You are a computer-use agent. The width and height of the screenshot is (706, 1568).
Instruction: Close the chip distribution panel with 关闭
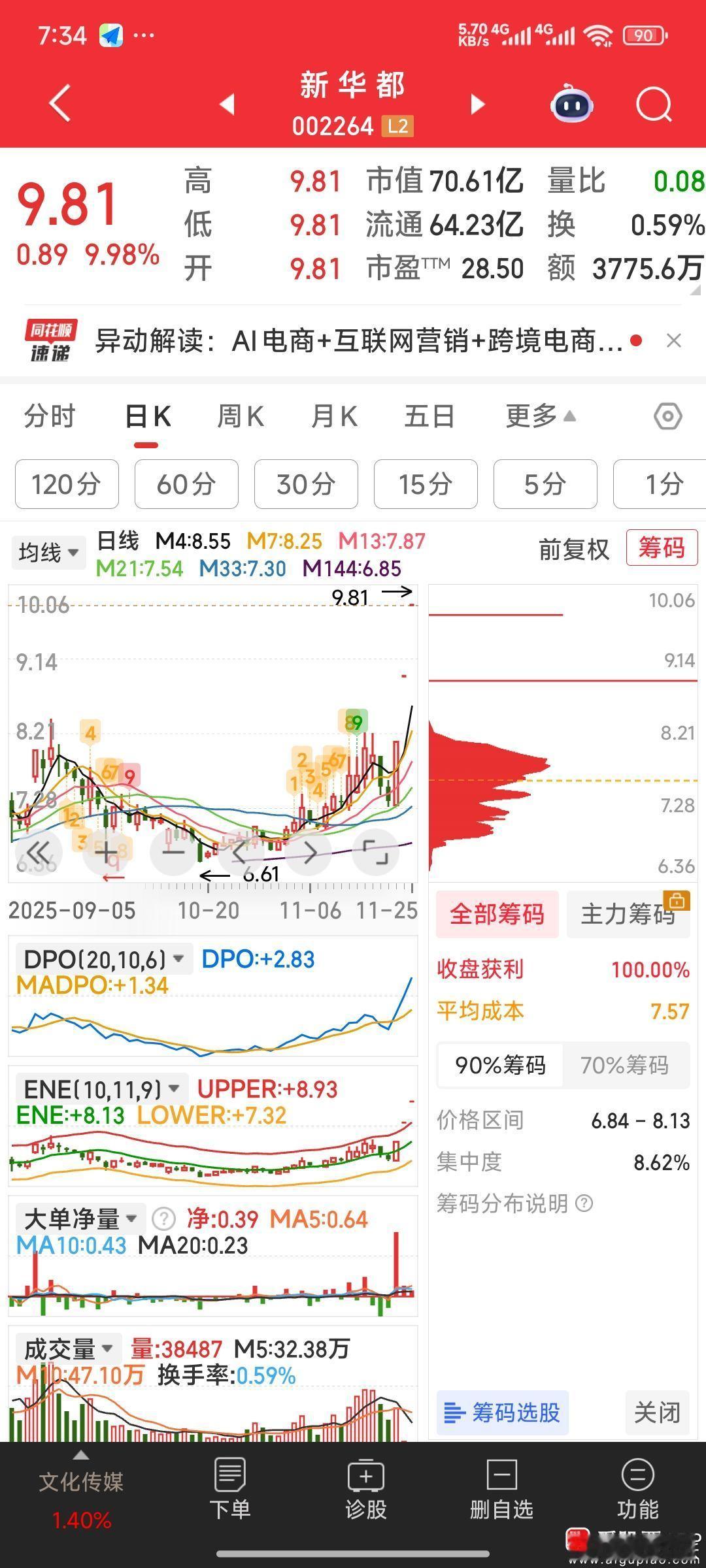point(656,1413)
